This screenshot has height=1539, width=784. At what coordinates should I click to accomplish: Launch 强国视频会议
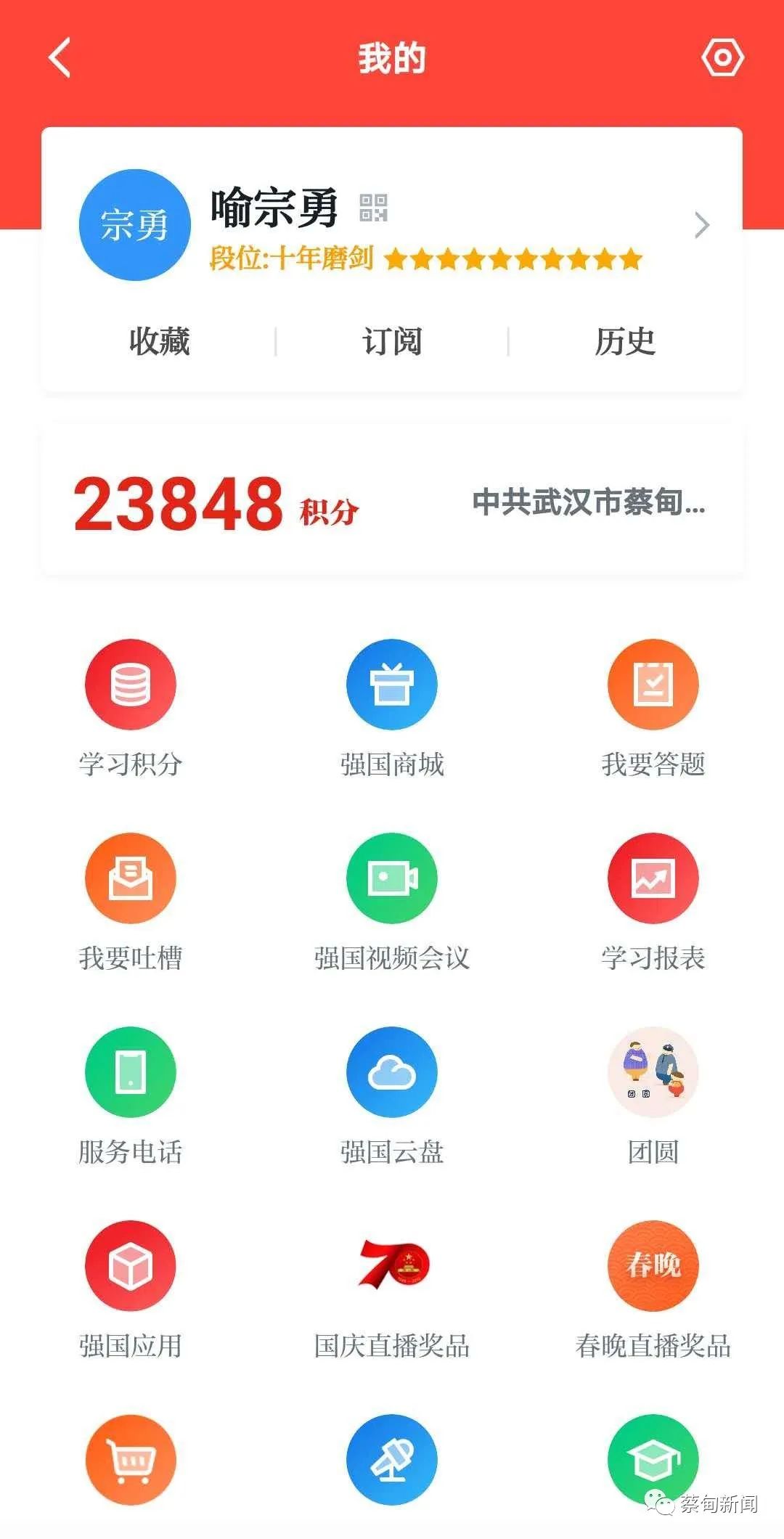(392, 878)
